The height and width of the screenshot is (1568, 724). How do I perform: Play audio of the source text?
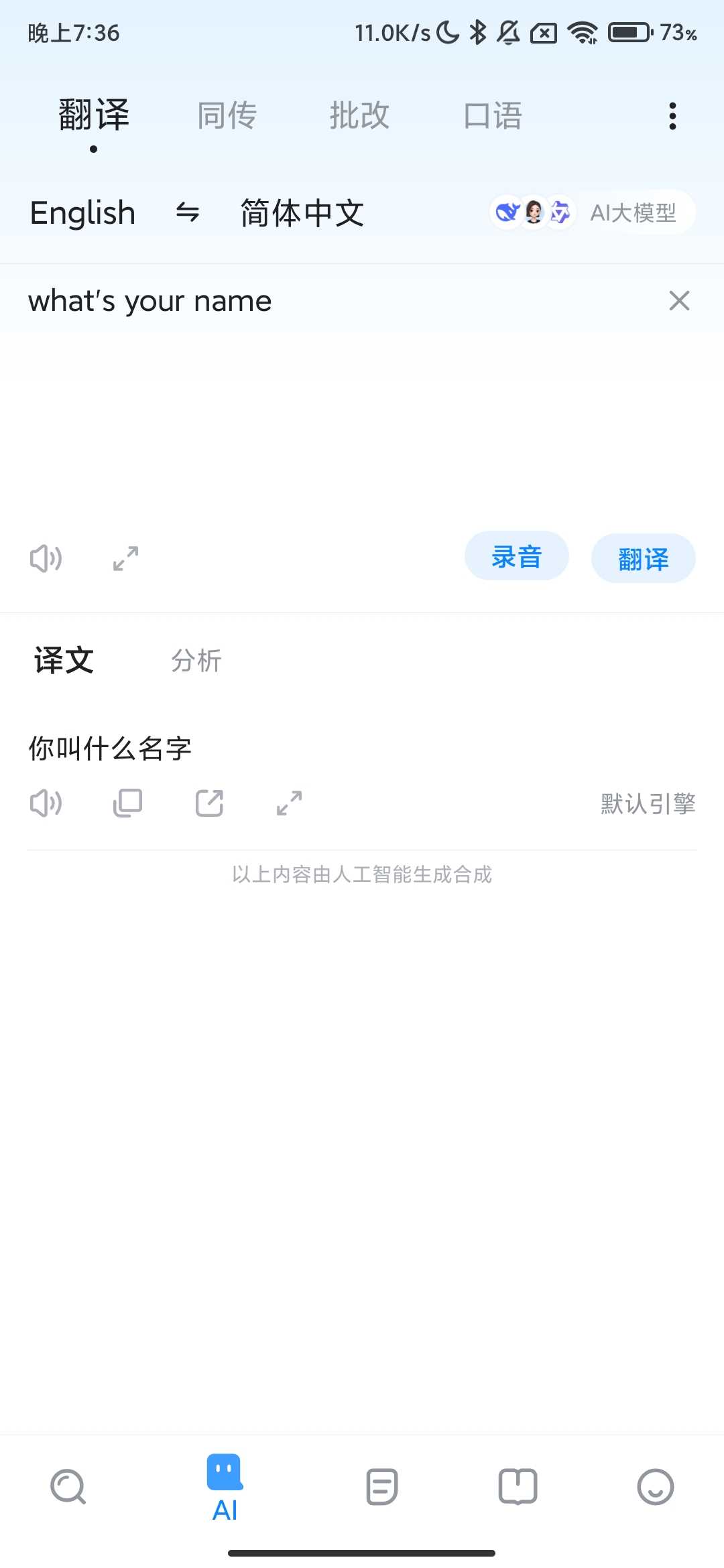[x=46, y=558]
